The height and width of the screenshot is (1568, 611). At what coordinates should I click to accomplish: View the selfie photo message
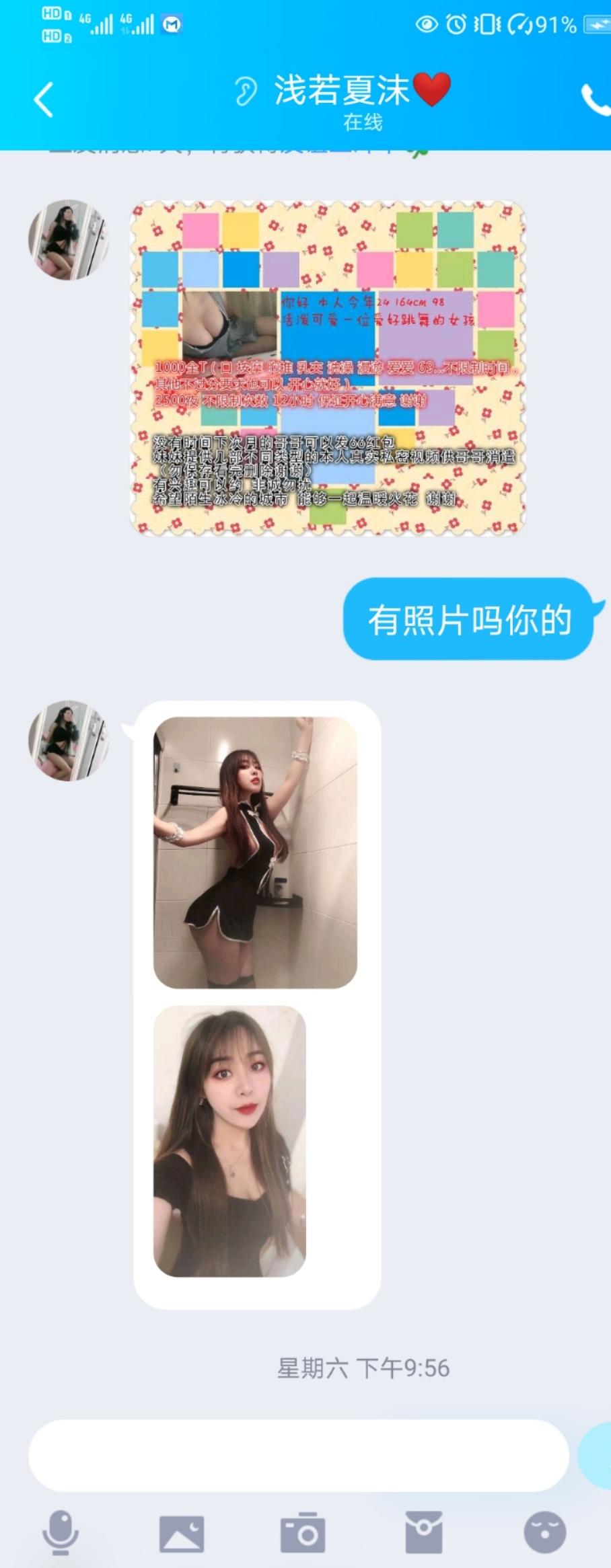tap(229, 1141)
